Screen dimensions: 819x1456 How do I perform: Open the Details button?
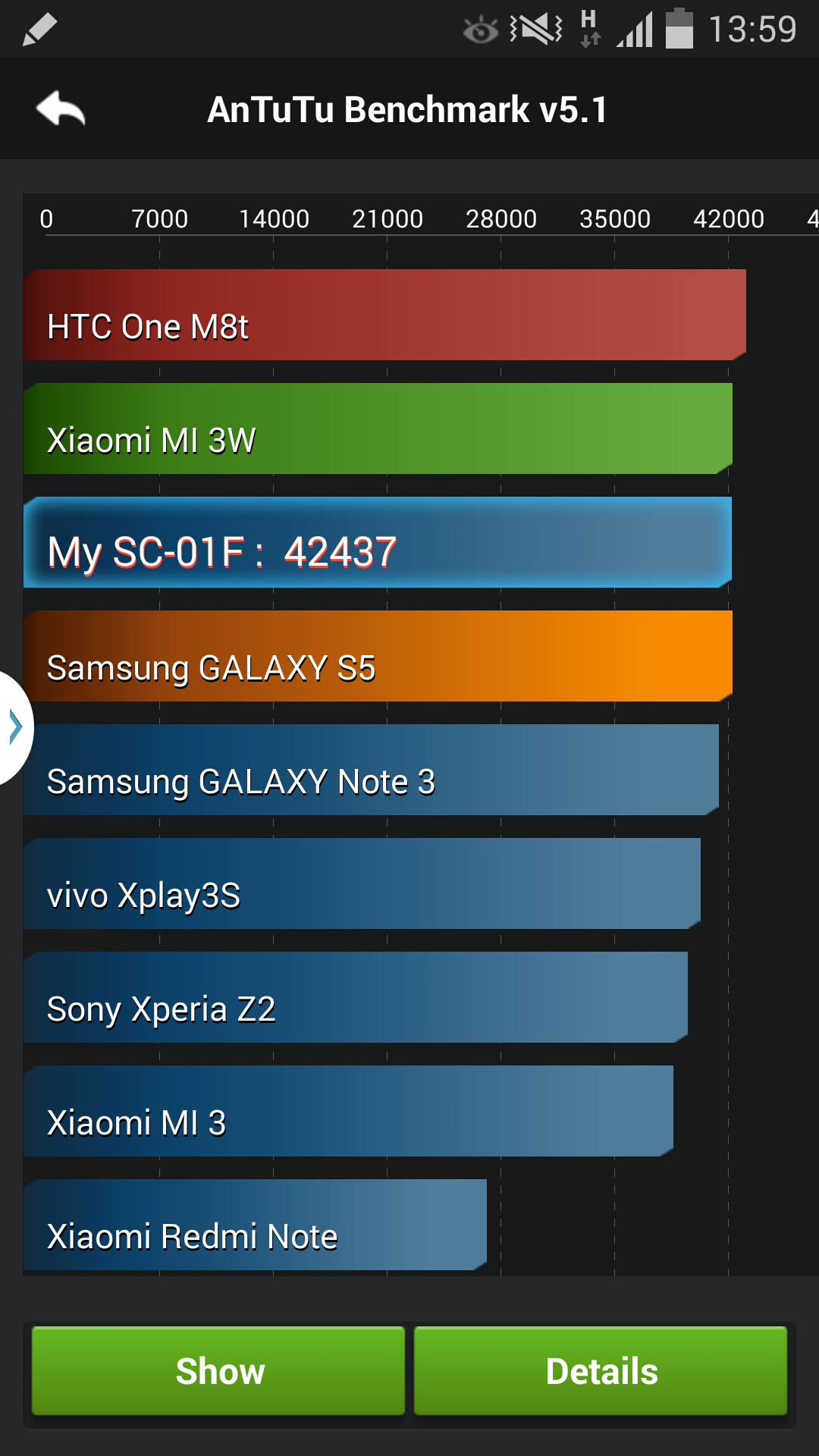click(601, 1371)
